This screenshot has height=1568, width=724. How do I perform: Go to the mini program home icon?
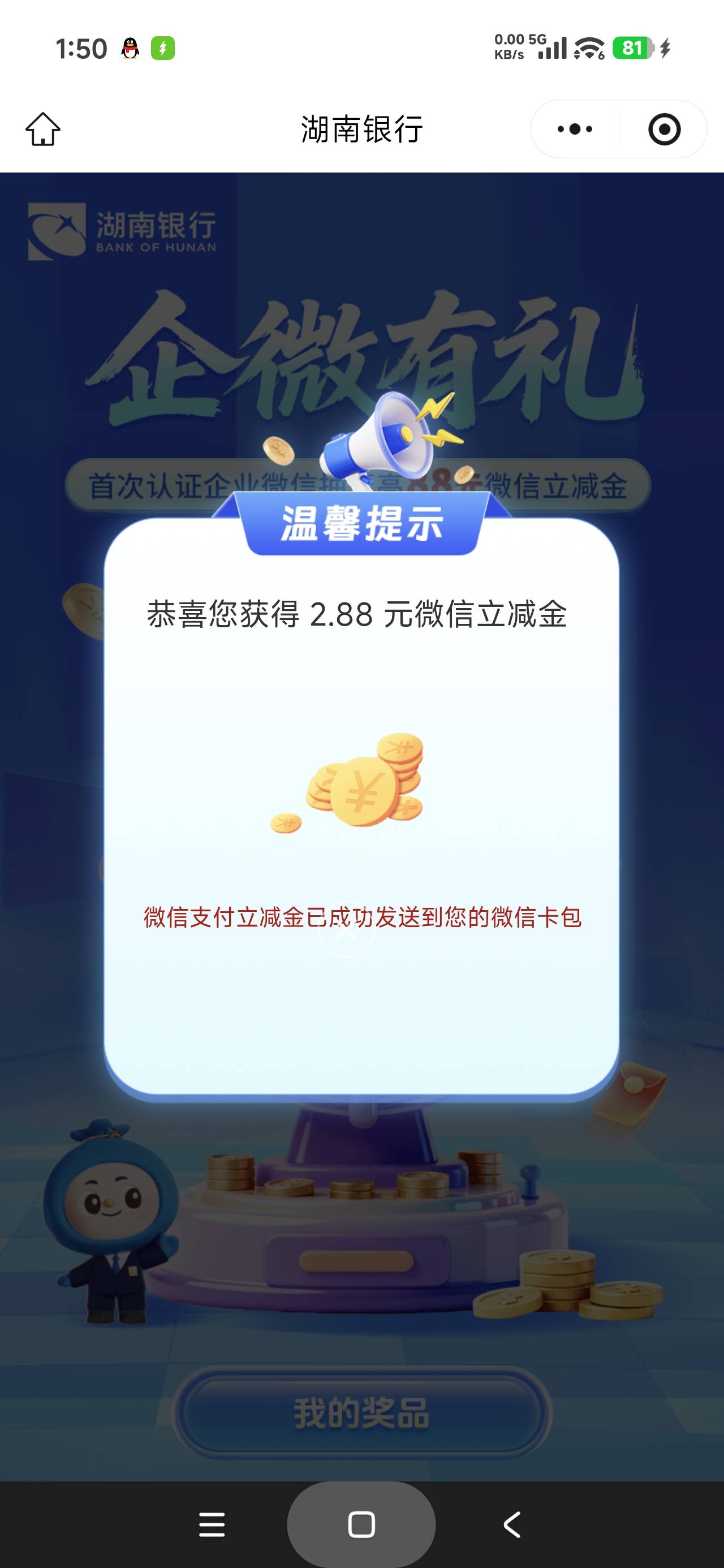(x=43, y=129)
